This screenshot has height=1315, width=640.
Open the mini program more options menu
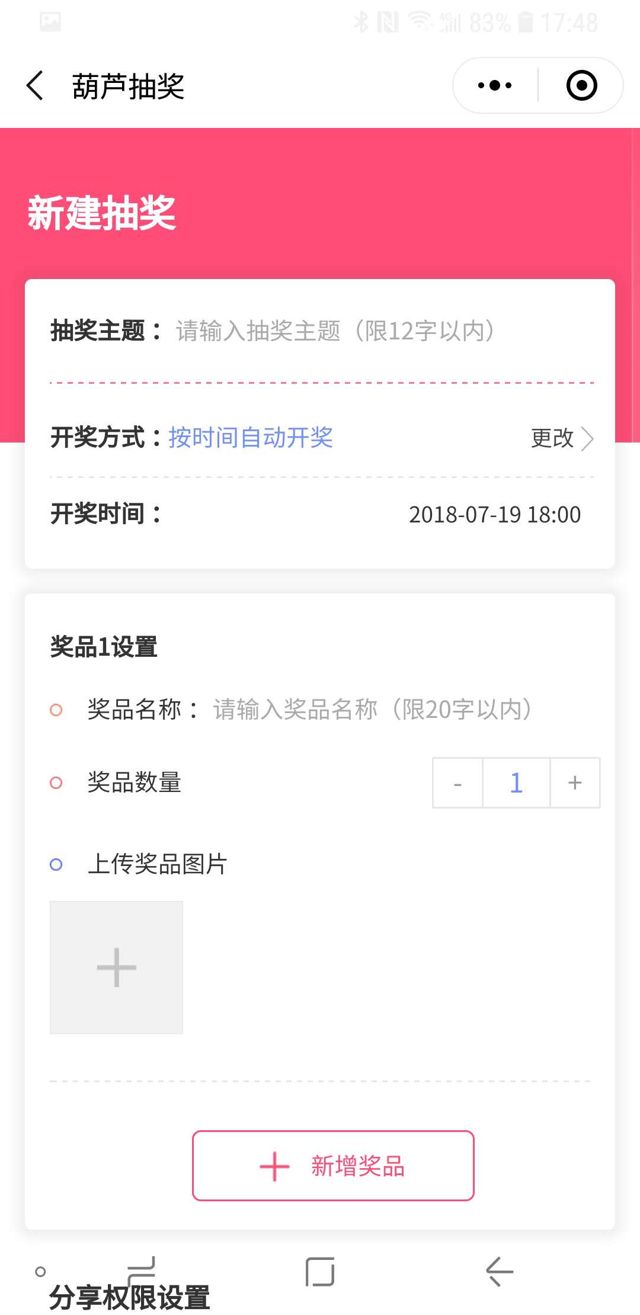pos(495,86)
